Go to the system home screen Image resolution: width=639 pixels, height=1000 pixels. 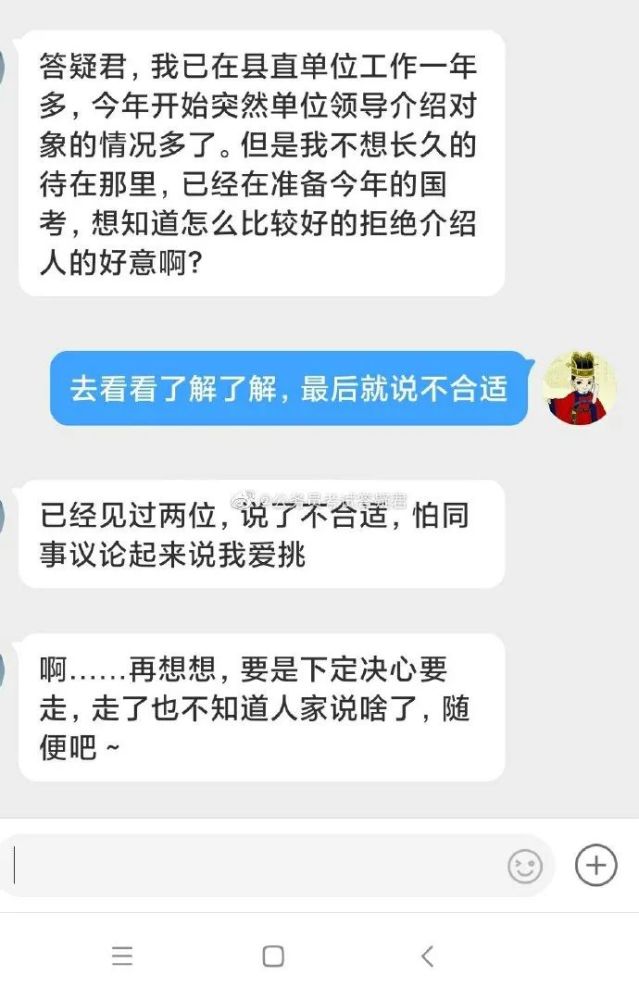[x=273, y=956]
